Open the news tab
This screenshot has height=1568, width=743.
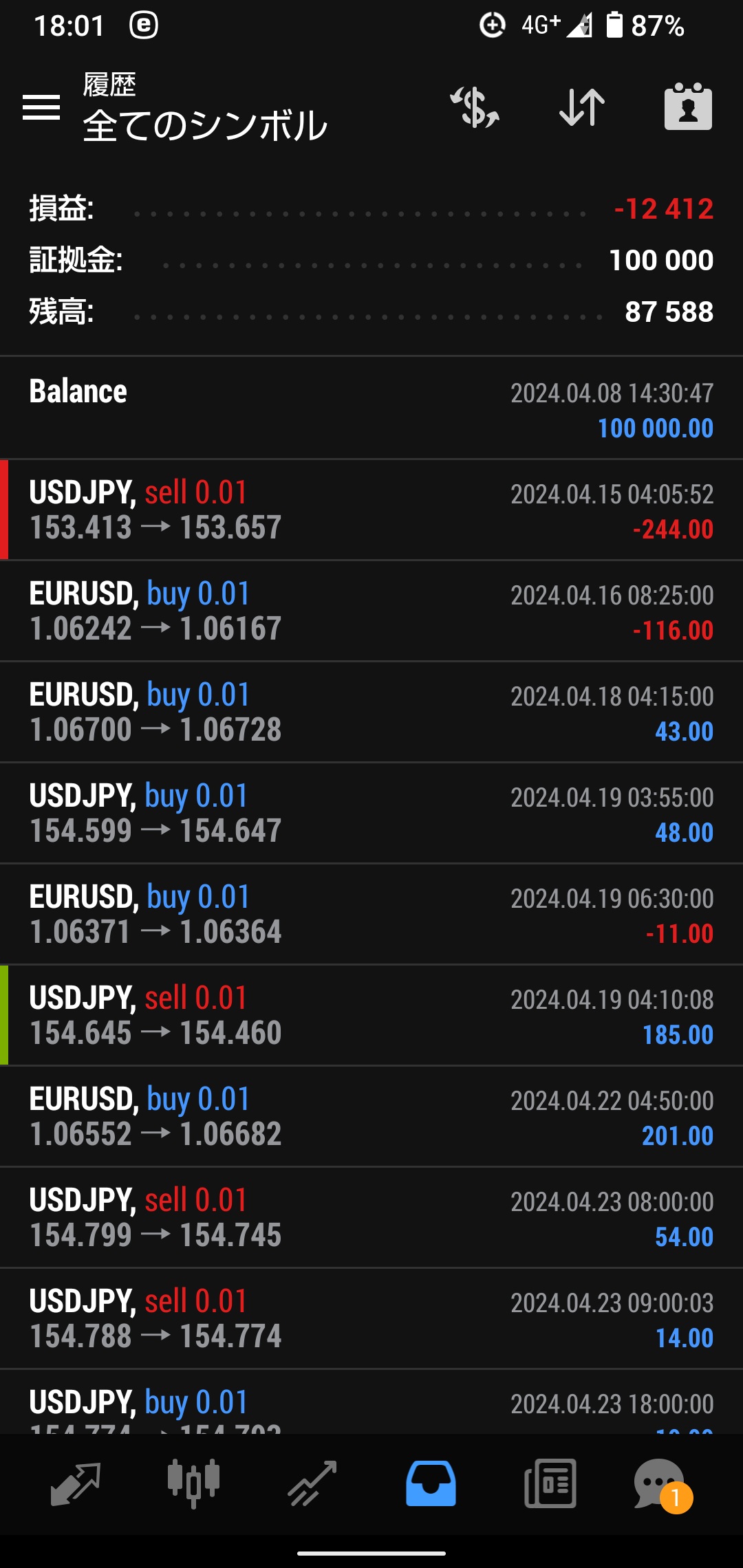pos(550,1483)
